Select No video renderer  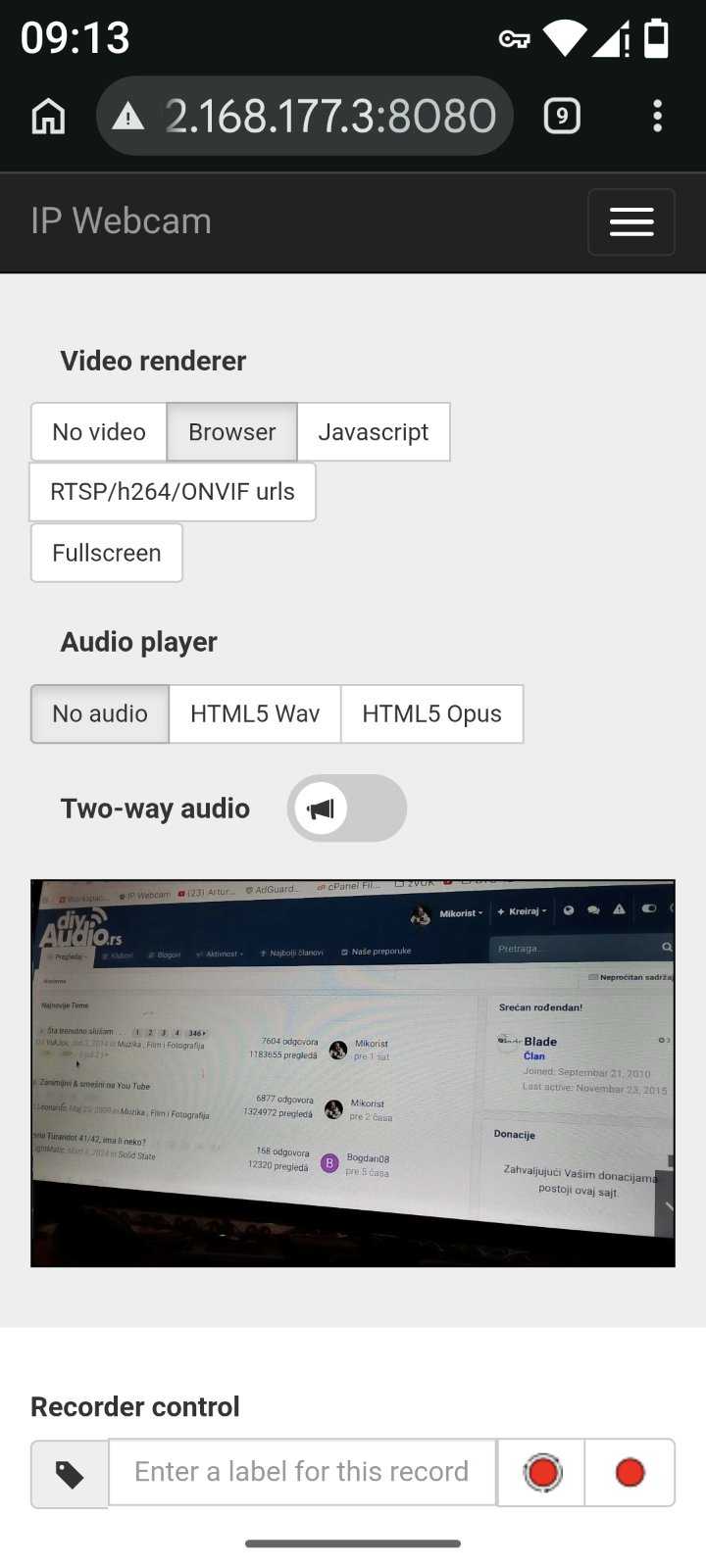tap(99, 432)
